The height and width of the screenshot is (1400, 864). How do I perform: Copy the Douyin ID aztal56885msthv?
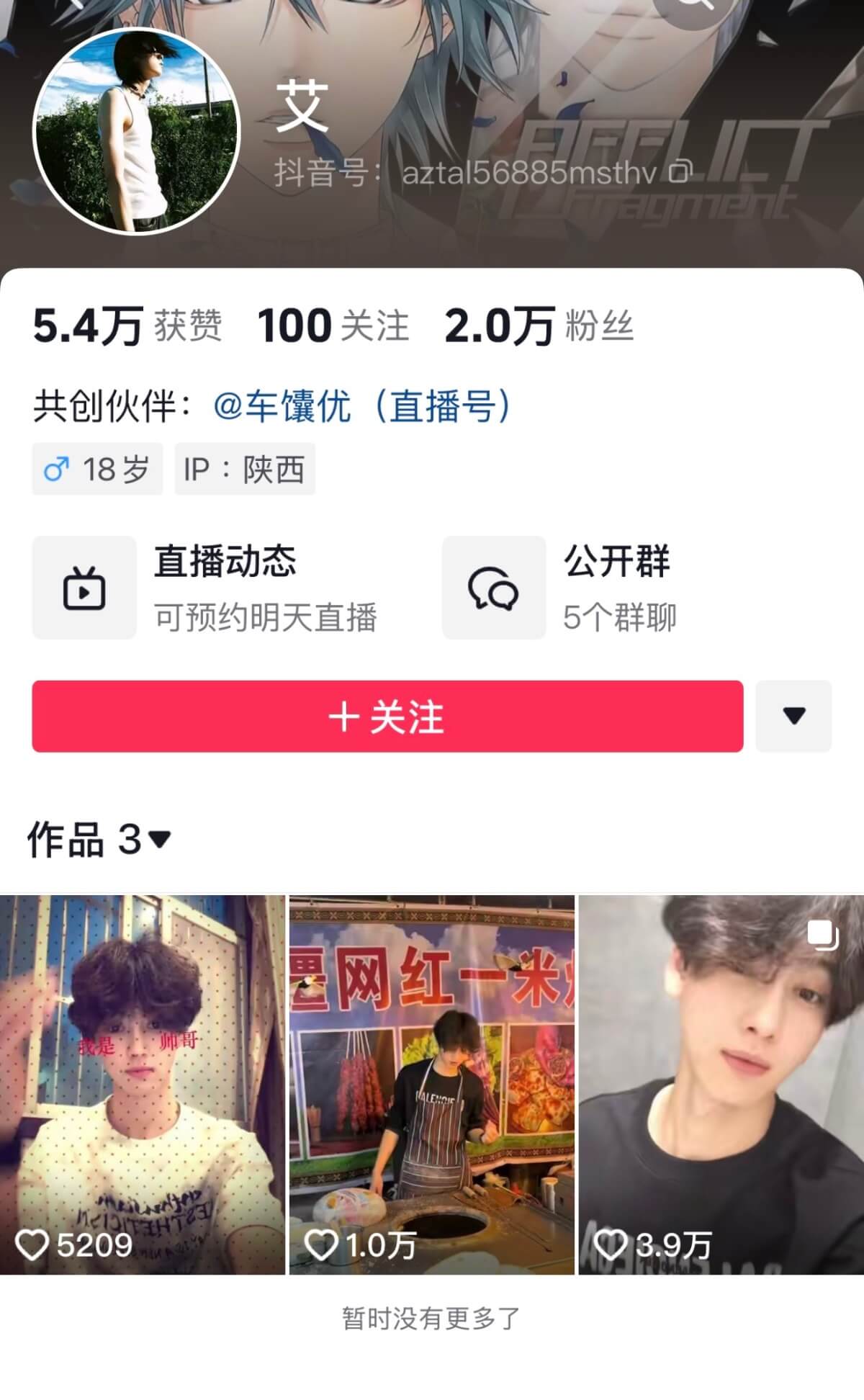coord(680,172)
